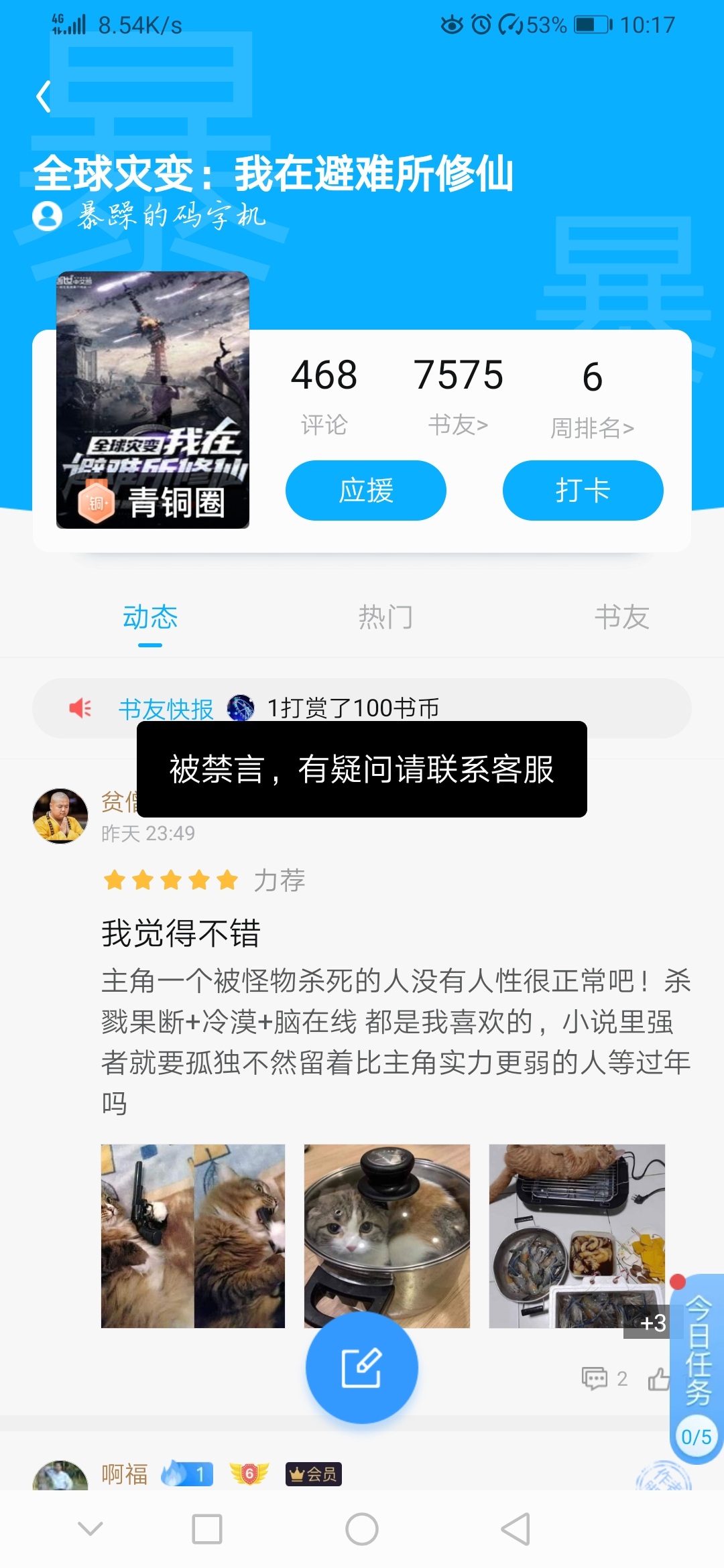The image size is (724, 1568).
Task: Open comments on the 我觉得不错 review
Action: [605, 1378]
